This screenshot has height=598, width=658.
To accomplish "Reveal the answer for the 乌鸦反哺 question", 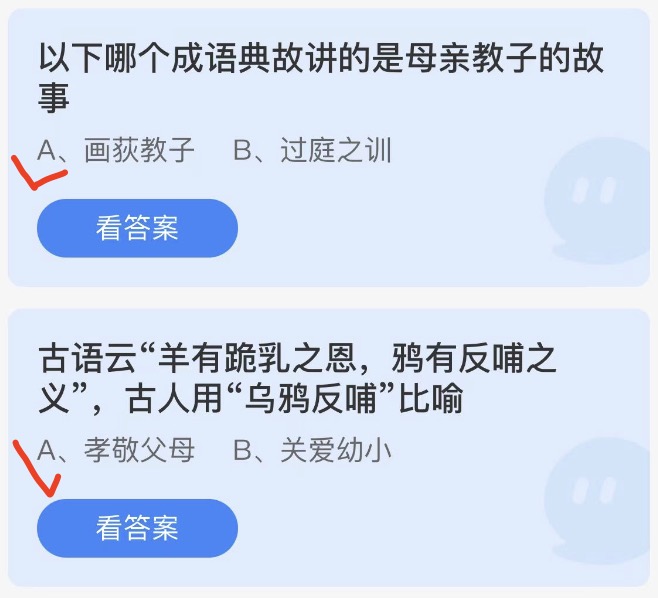I will click(x=137, y=528).
